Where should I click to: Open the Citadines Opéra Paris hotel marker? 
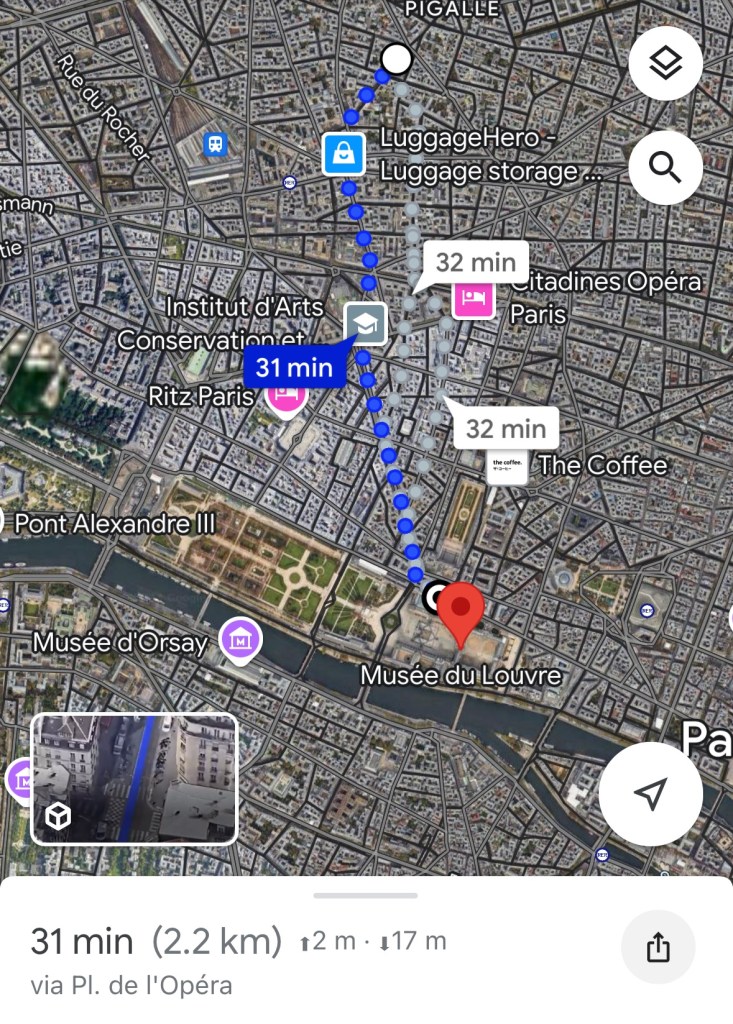click(473, 297)
